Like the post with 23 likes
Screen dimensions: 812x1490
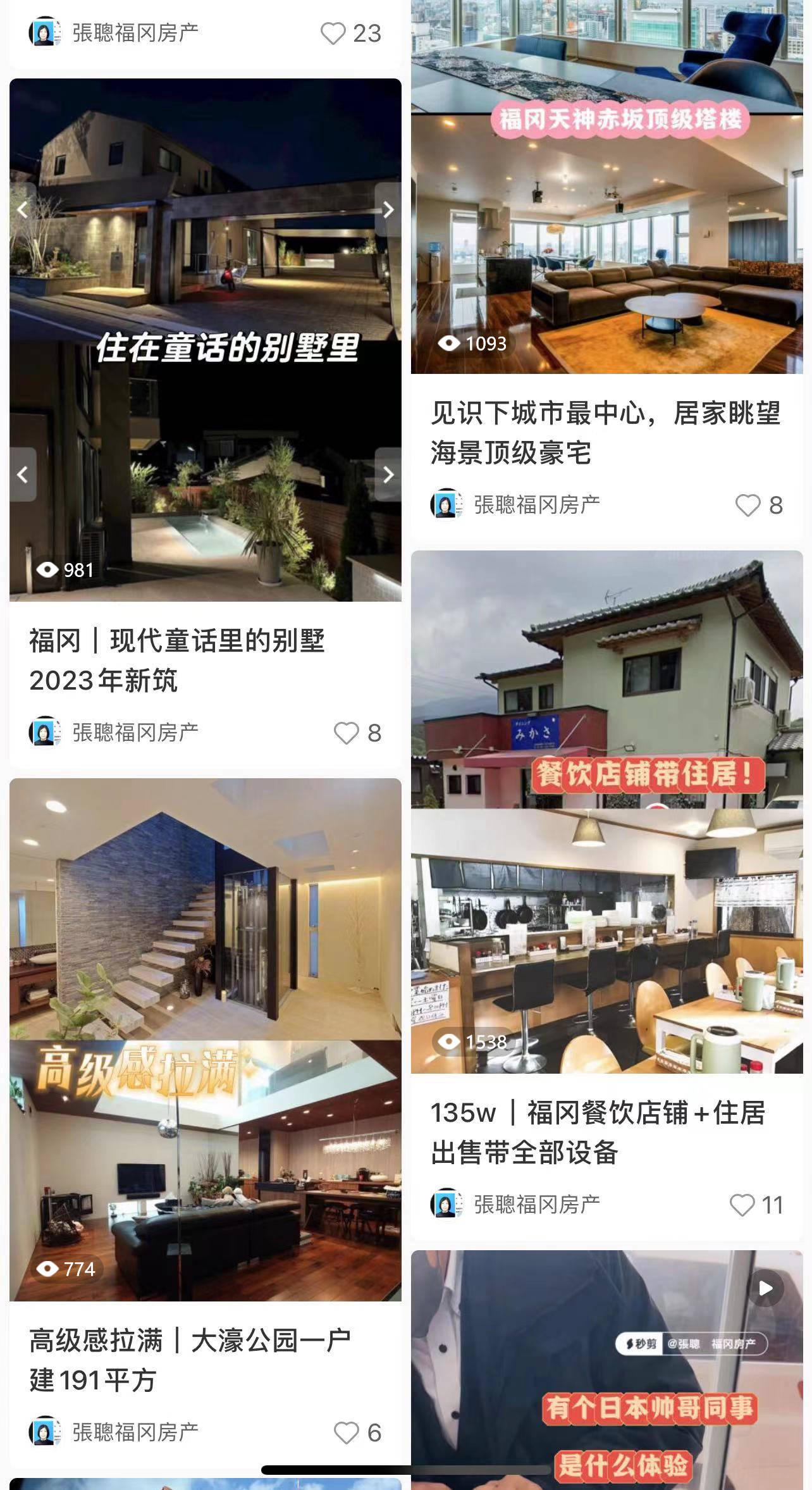click(x=333, y=34)
